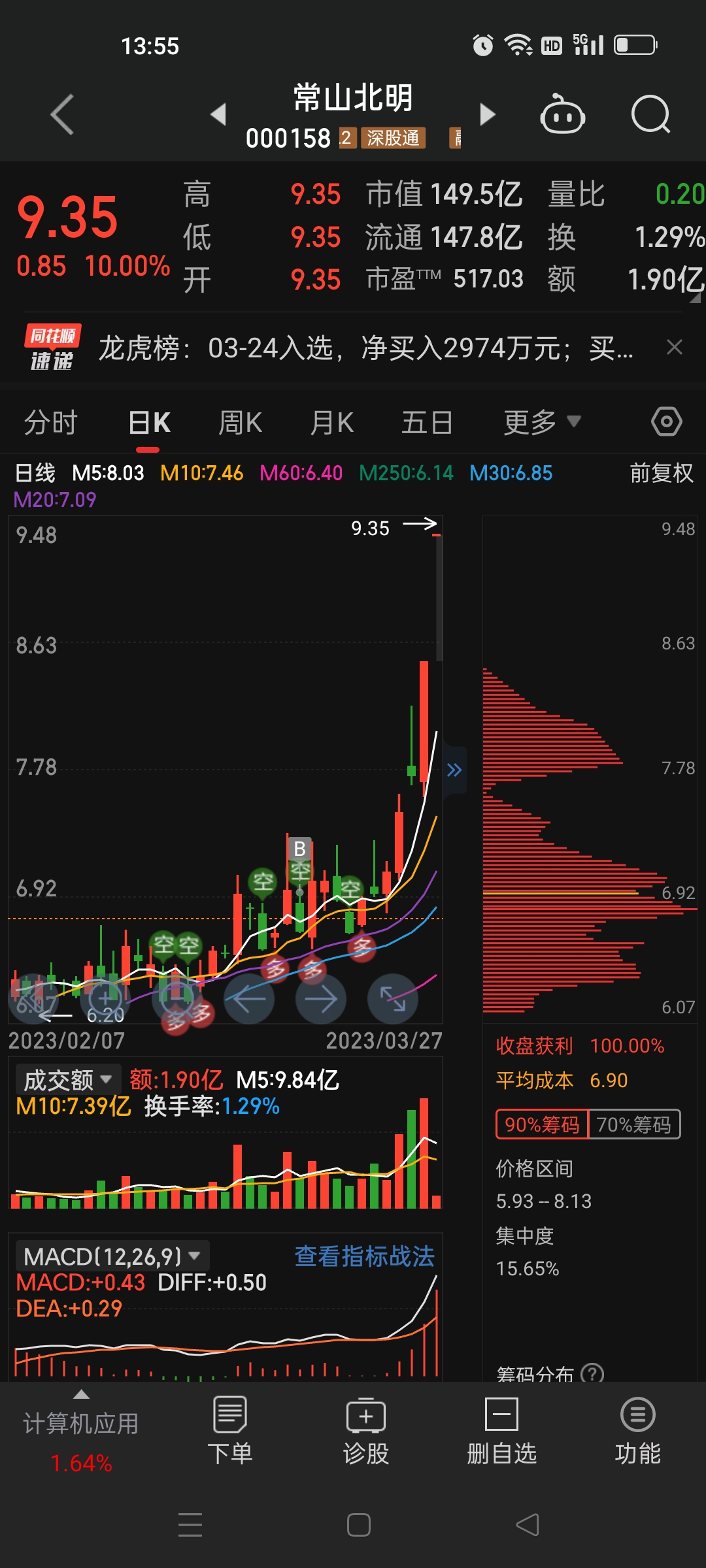Switch to the previous stock
706x1568 pixels.
pyautogui.click(x=218, y=114)
